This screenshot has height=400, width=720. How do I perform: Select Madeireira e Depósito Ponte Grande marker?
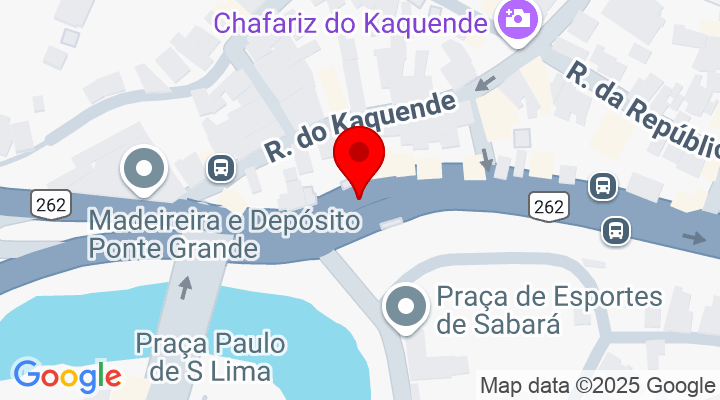tap(145, 169)
